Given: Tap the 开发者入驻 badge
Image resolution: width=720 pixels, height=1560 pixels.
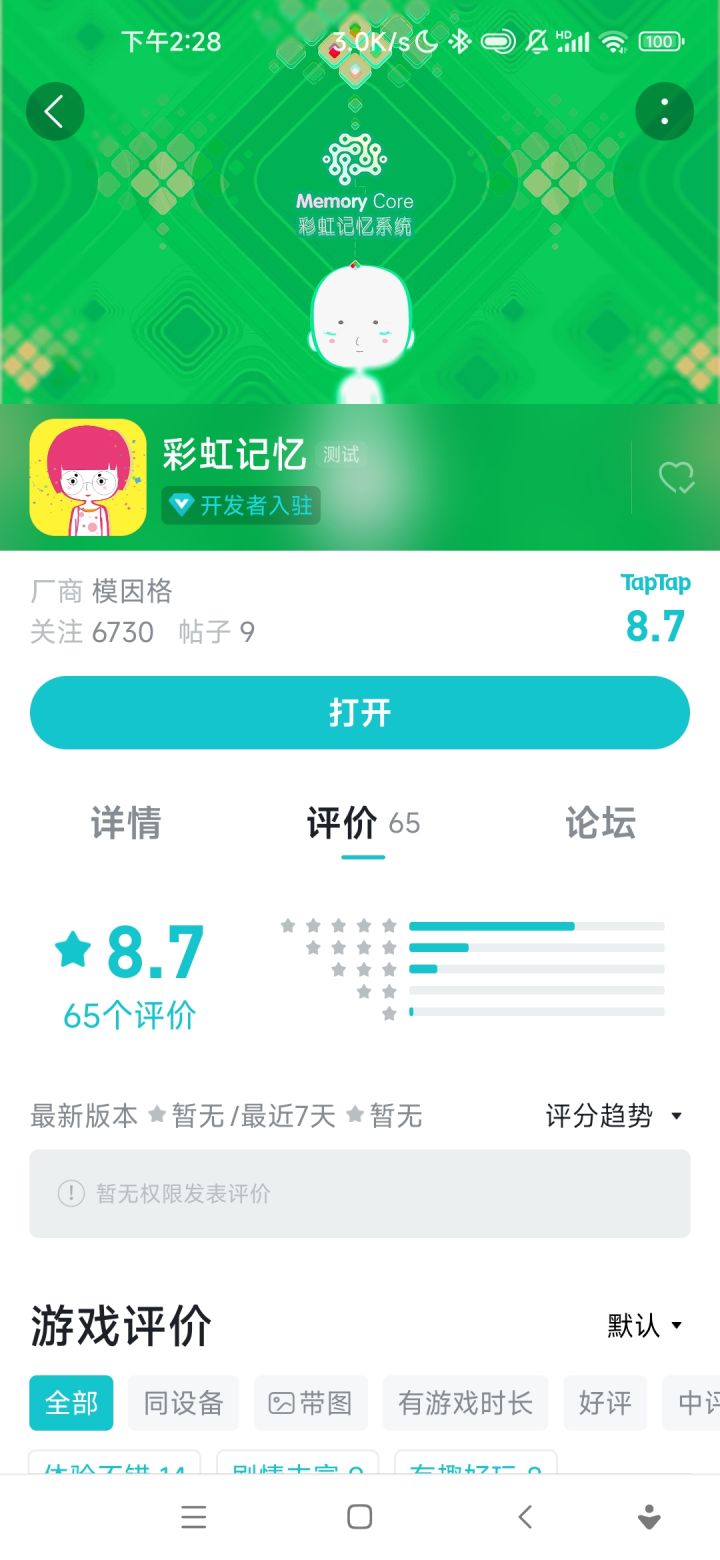Looking at the screenshot, I should 240,506.
